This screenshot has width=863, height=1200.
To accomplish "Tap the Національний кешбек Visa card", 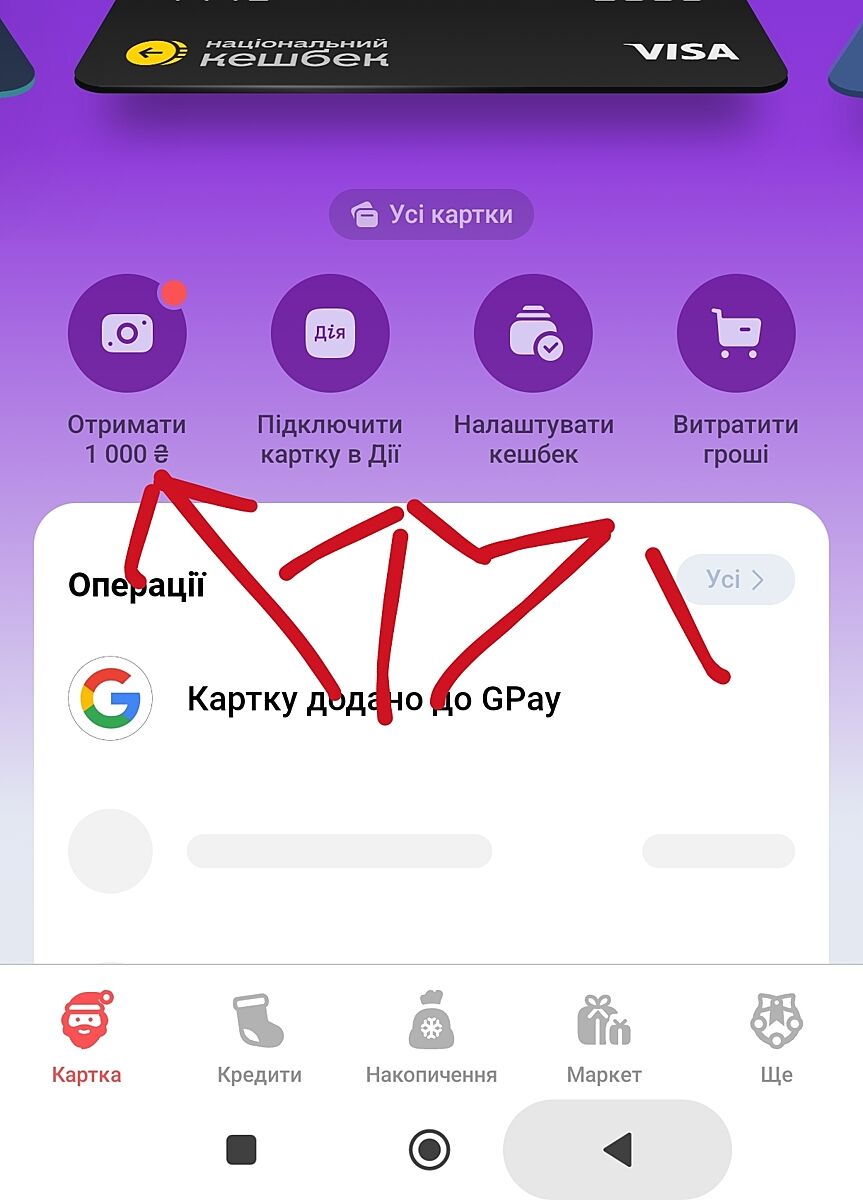I will [x=431, y=45].
